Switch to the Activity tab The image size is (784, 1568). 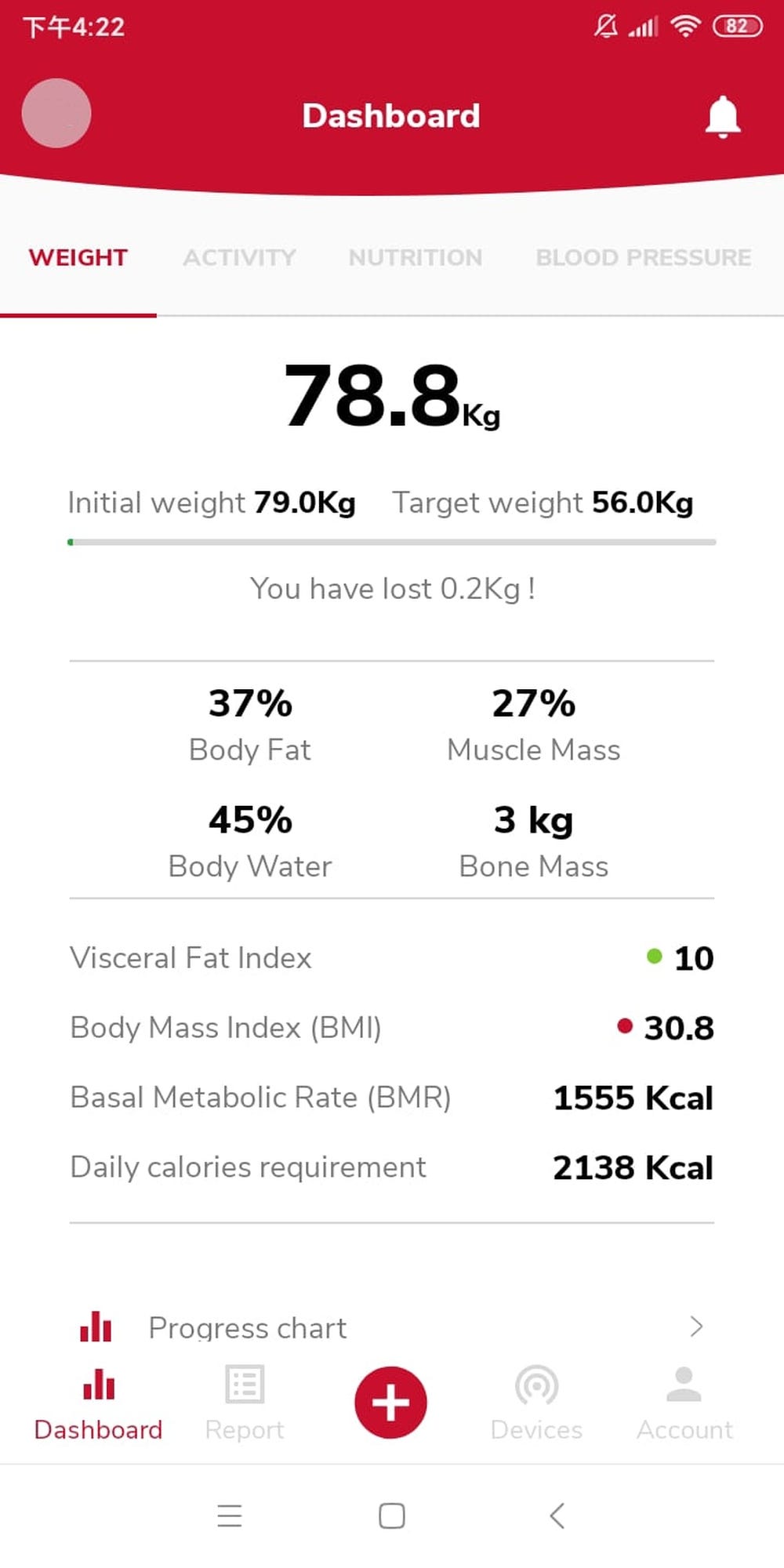[239, 257]
